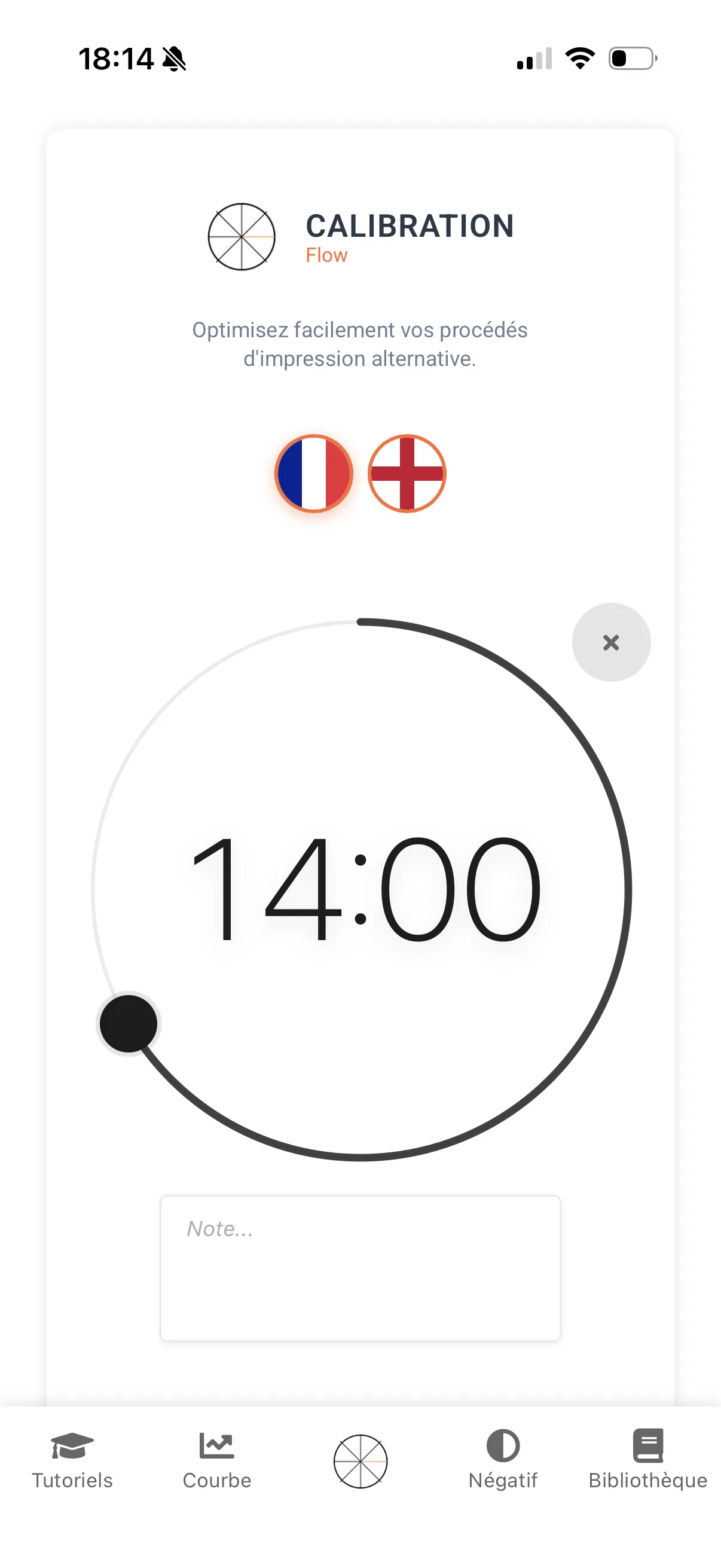Switch language to English flag
721x1568 pixels.
407,474
